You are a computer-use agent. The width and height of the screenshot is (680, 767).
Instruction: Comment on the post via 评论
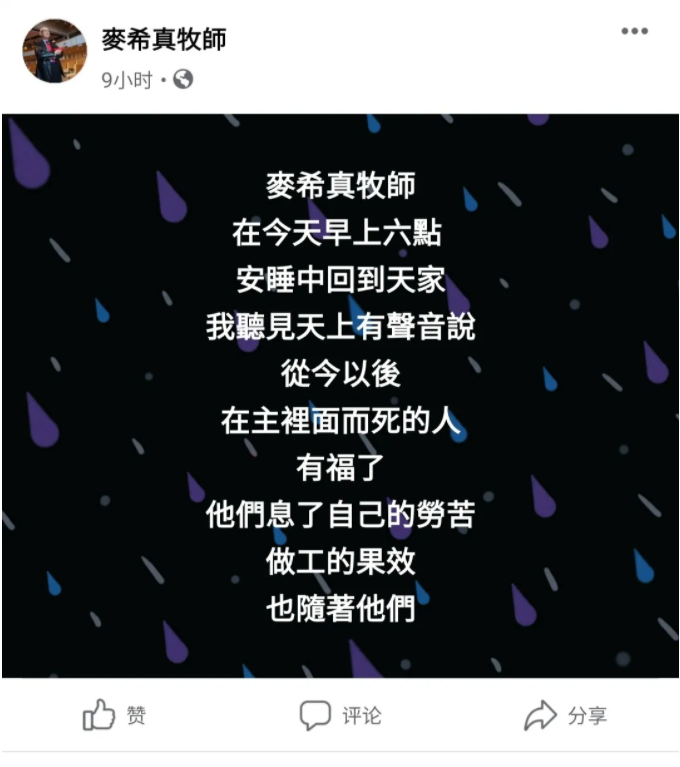[340, 715]
